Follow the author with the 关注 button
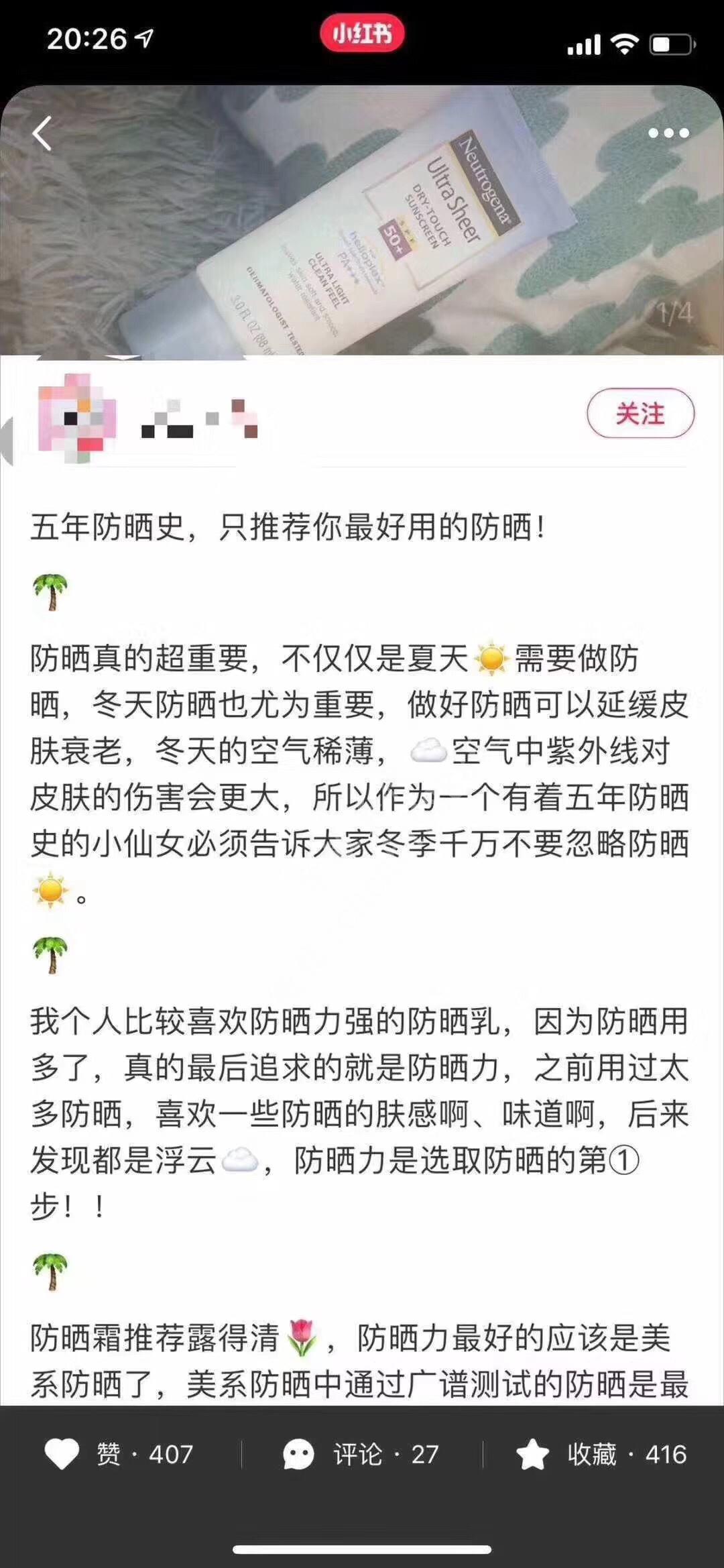 pos(640,413)
